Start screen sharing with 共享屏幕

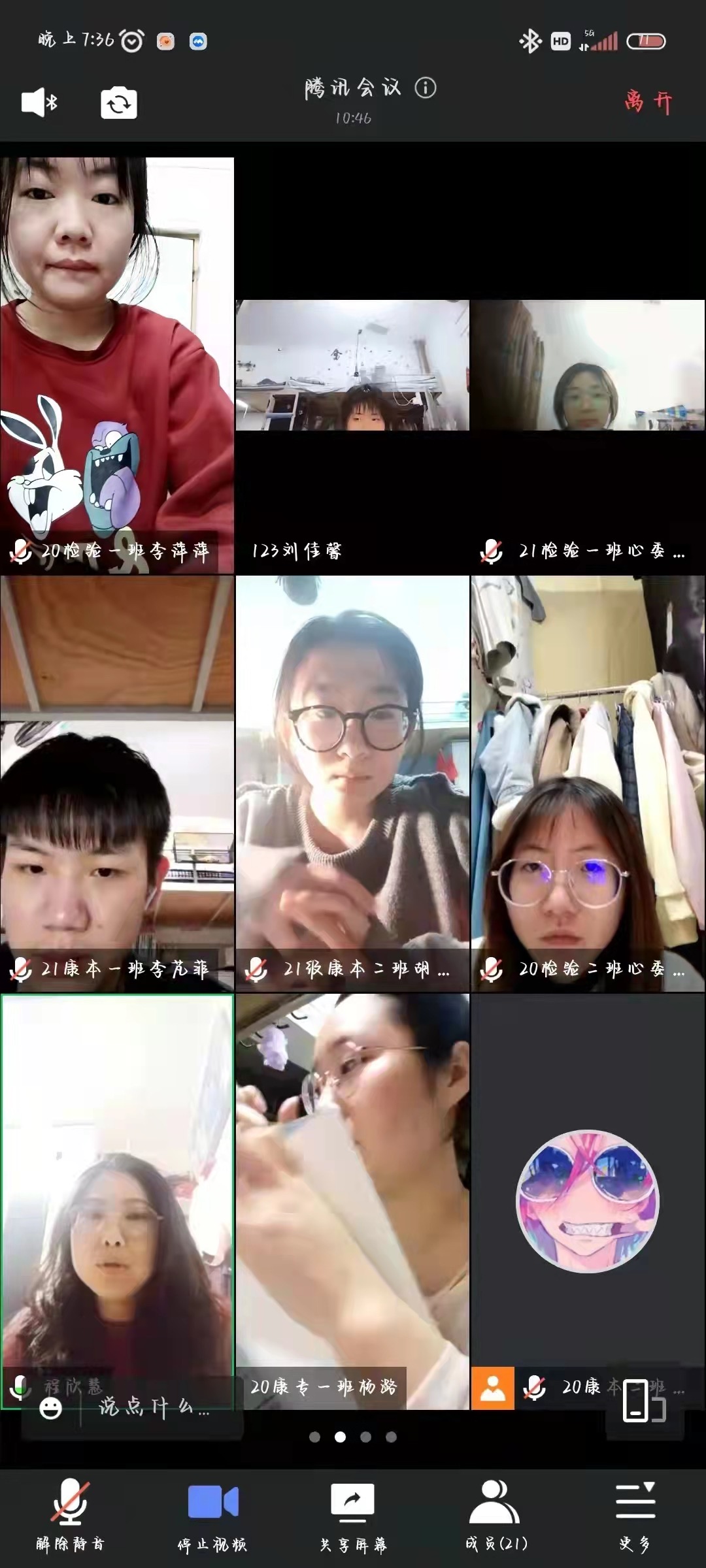(353, 1516)
